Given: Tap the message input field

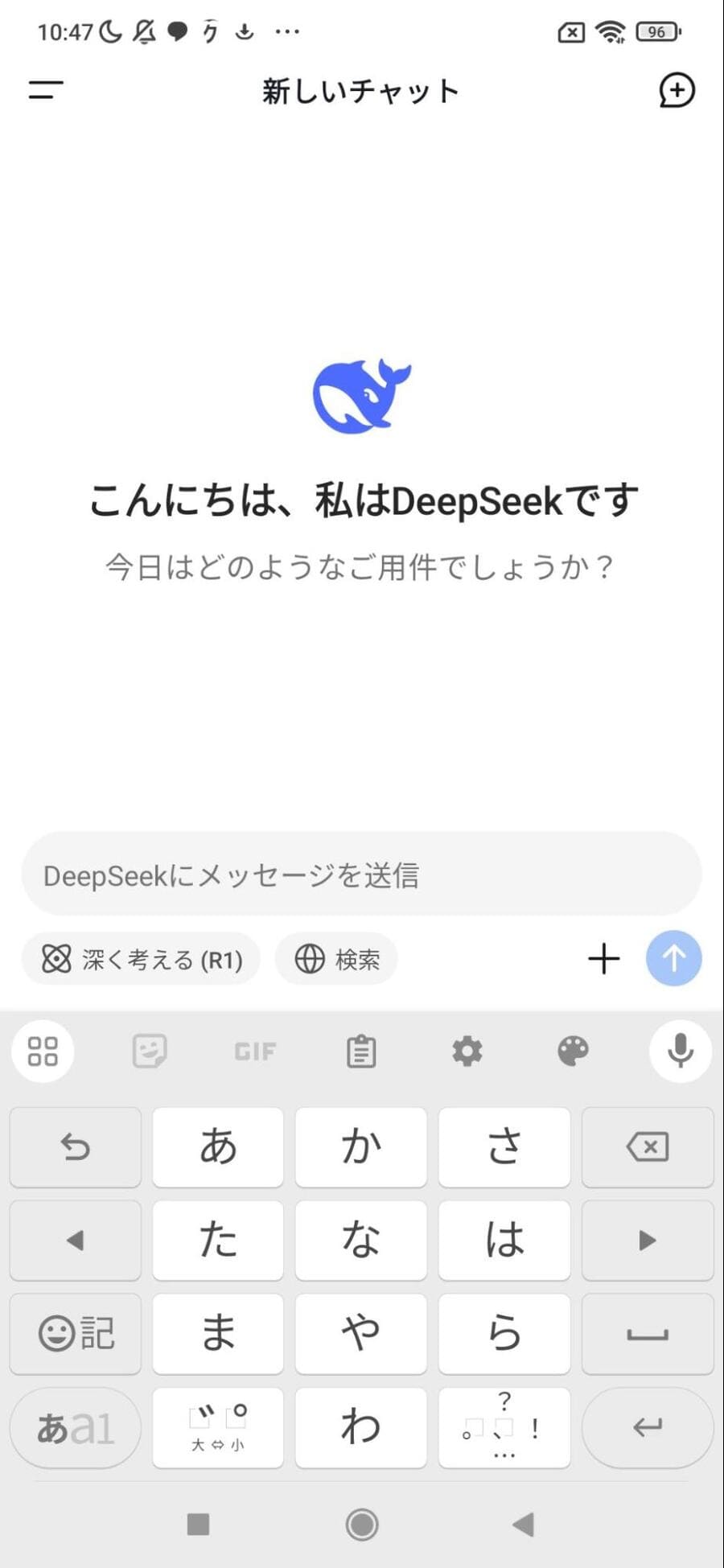Looking at the screenshot, I should [362, 875].
